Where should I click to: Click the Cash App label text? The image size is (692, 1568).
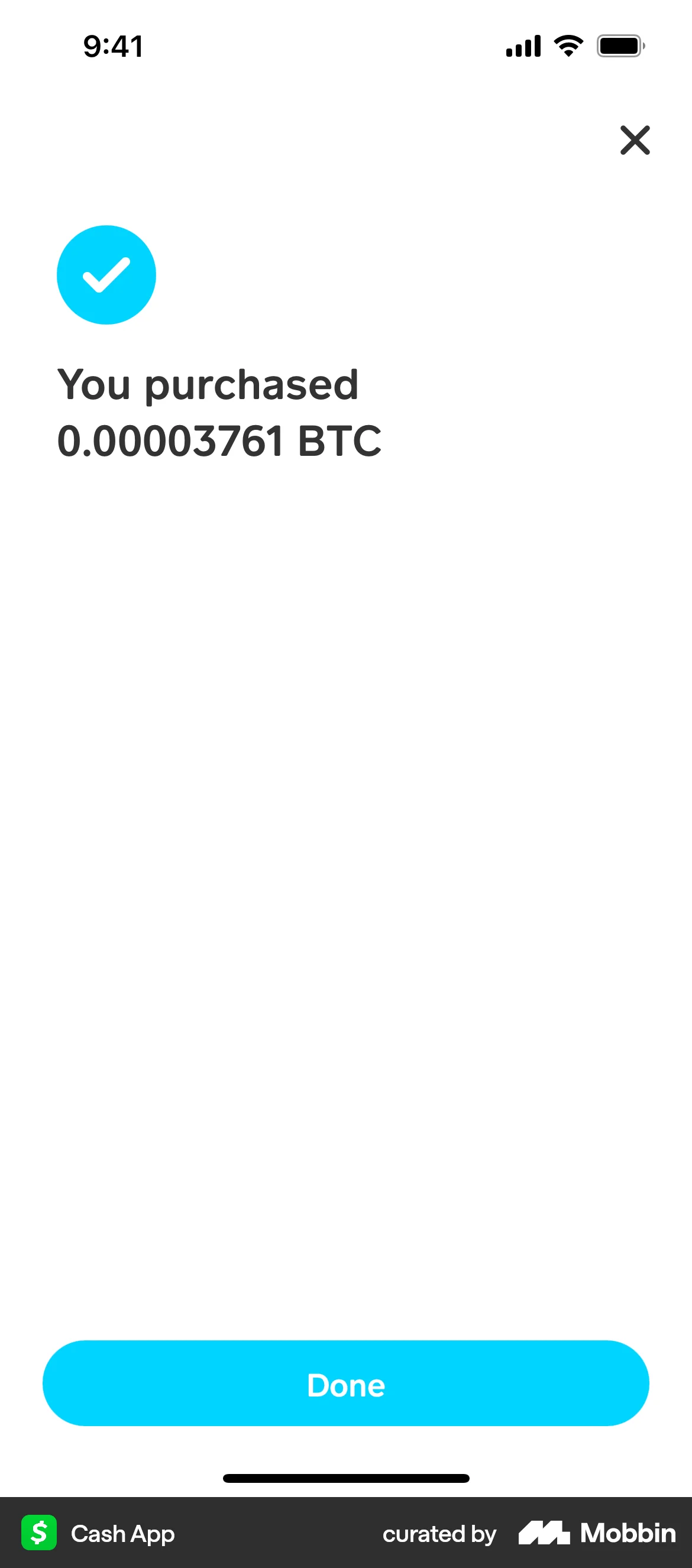click(x=123, y=1534)
